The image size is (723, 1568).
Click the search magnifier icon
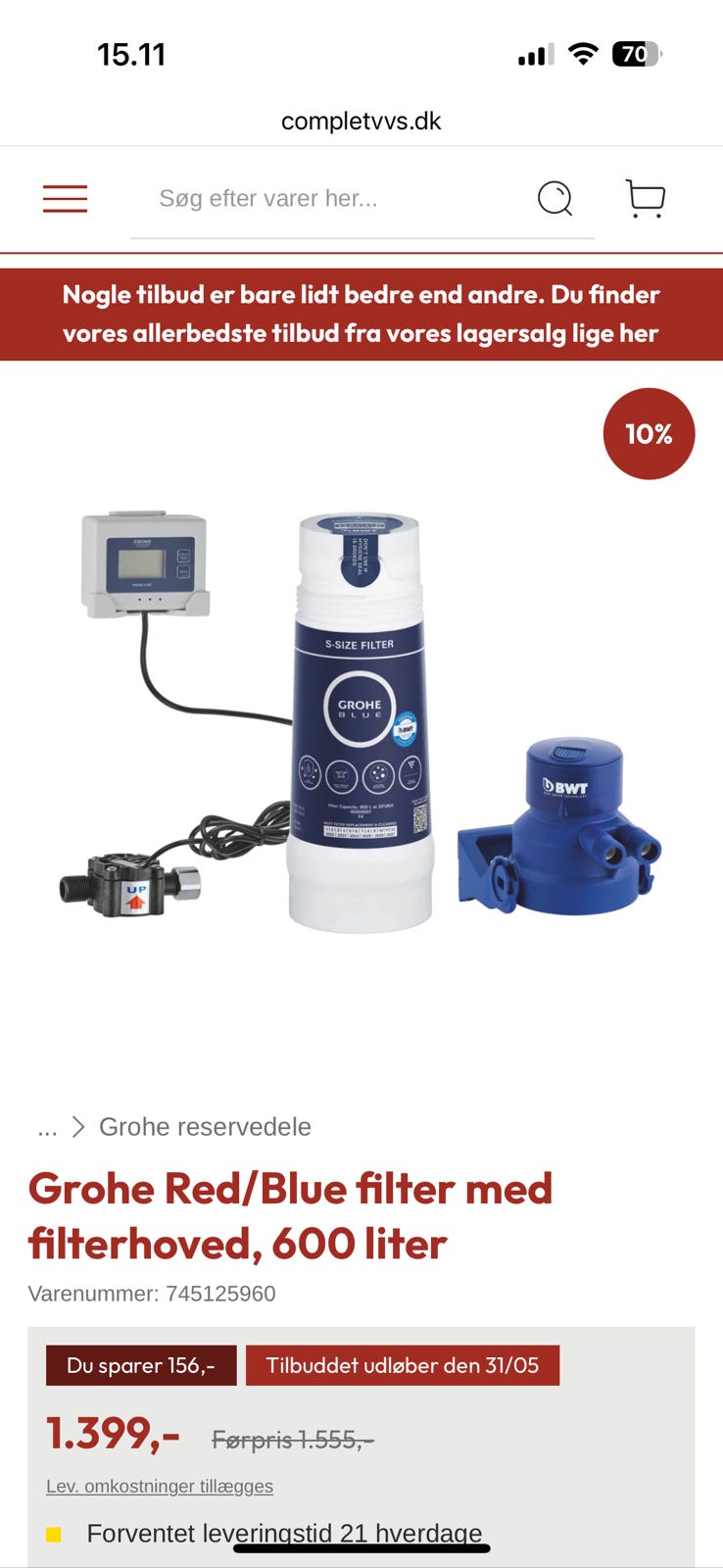pos(555,199)
